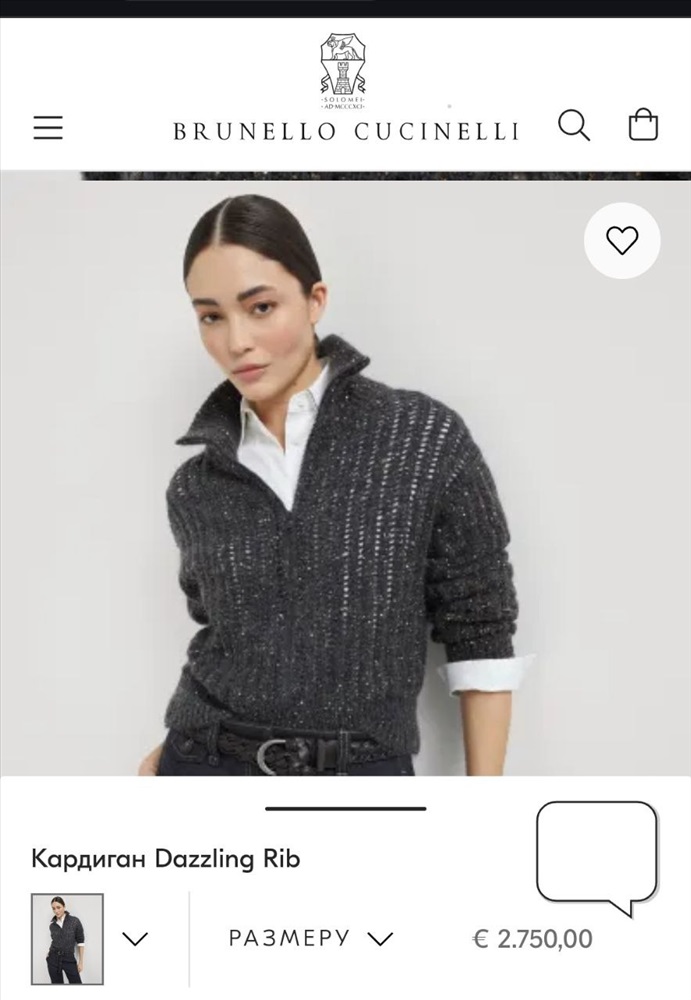Go to Brunello Cucinelli home logo

345,100
